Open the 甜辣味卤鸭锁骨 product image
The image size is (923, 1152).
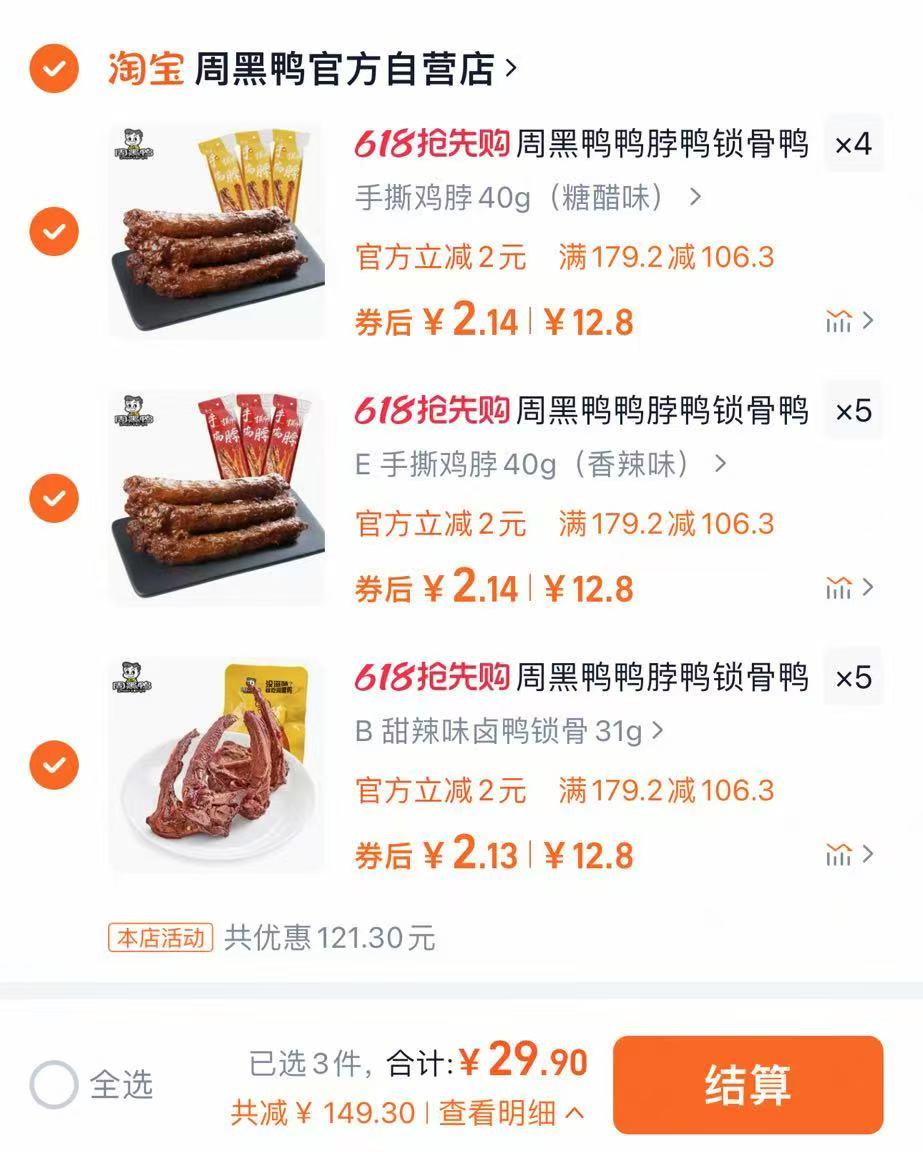pyautogui.click(x=216, y=765)
